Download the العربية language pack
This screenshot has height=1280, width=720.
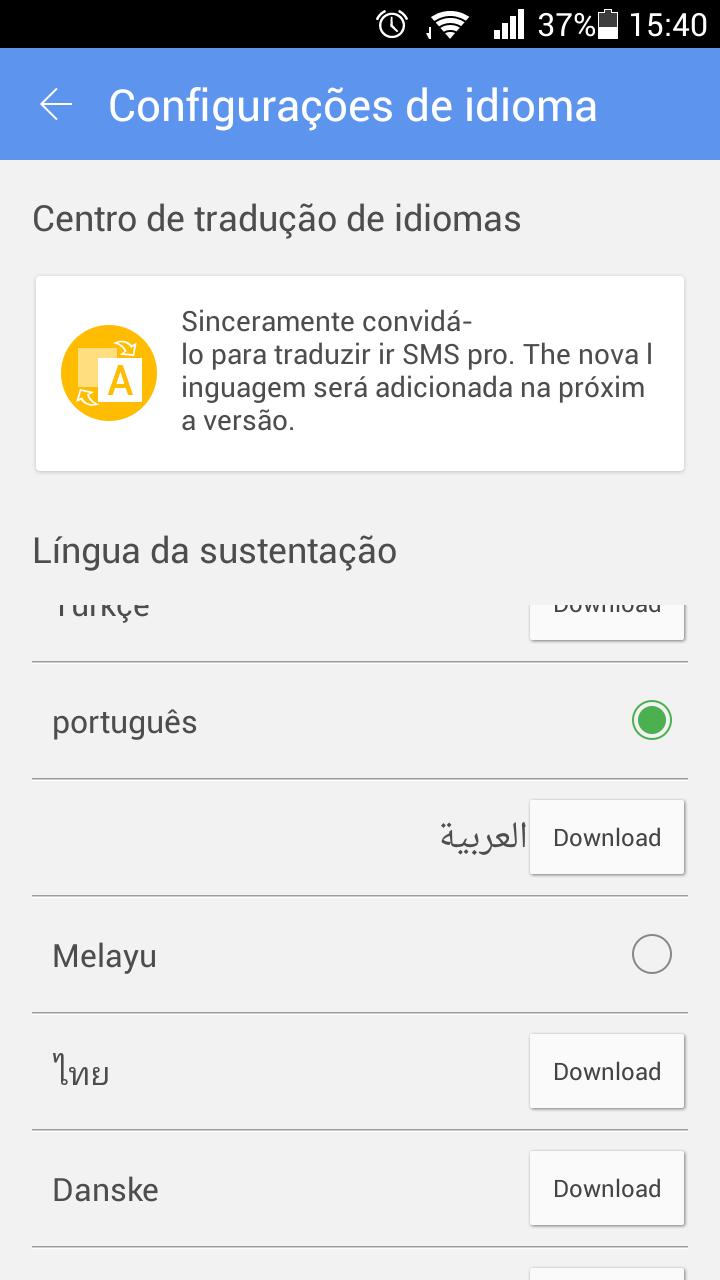(606, 837)
